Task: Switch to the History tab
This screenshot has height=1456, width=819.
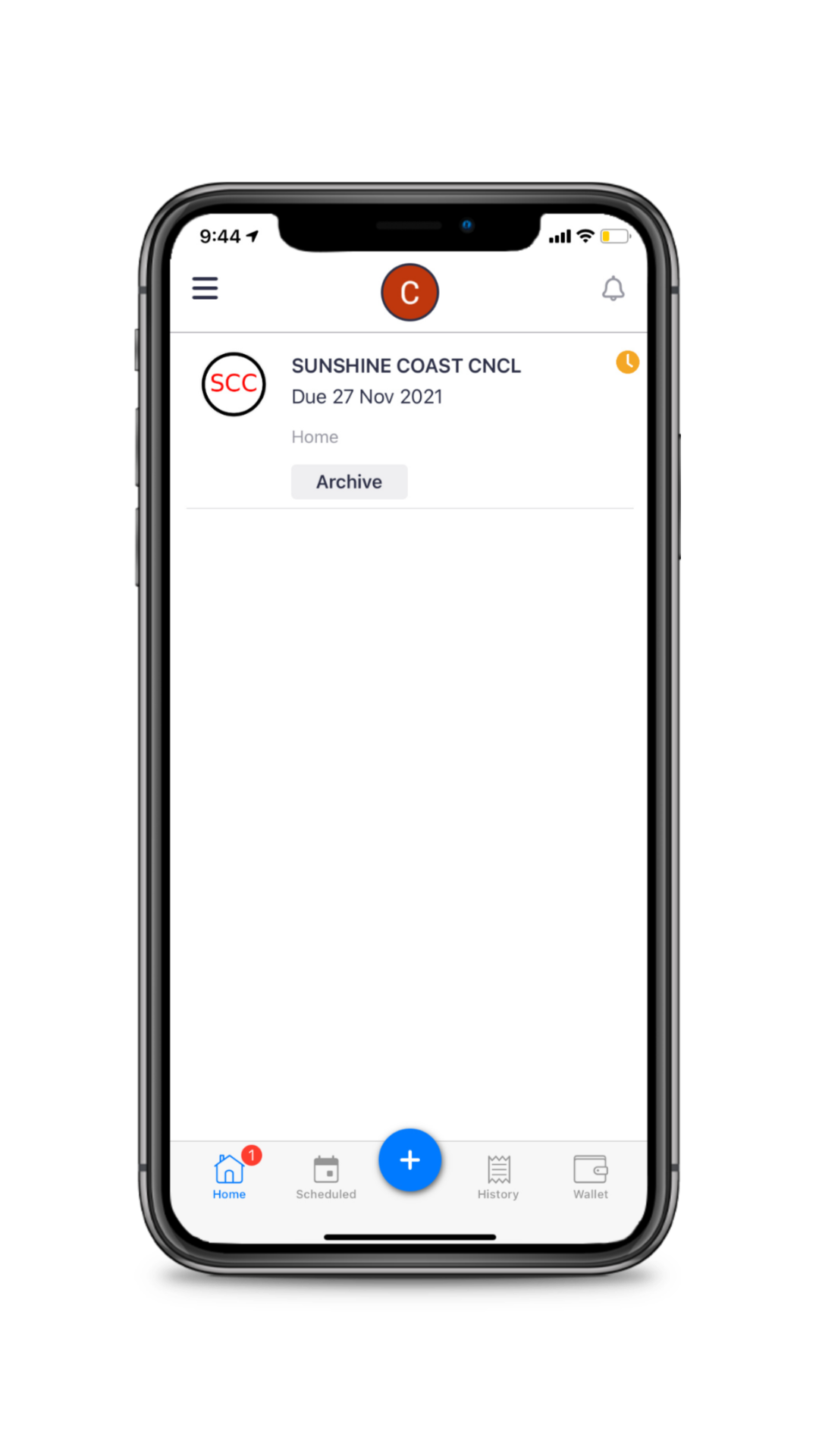Action: pyautogui.click(x=498, y=1178)
